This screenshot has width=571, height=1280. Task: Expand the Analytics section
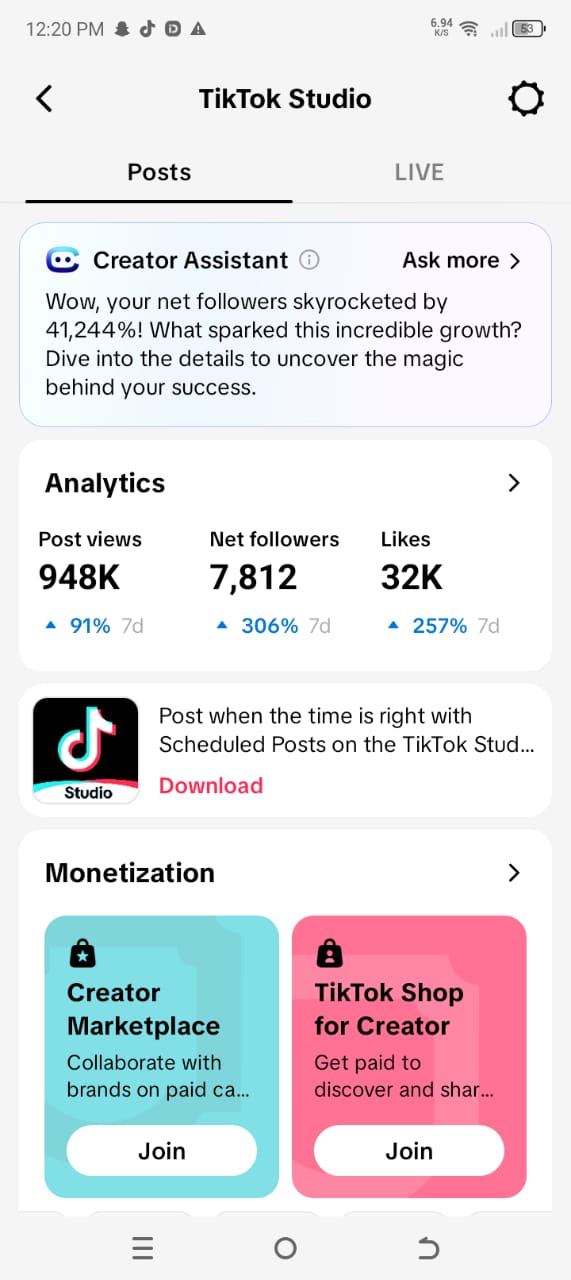(514, 483)
